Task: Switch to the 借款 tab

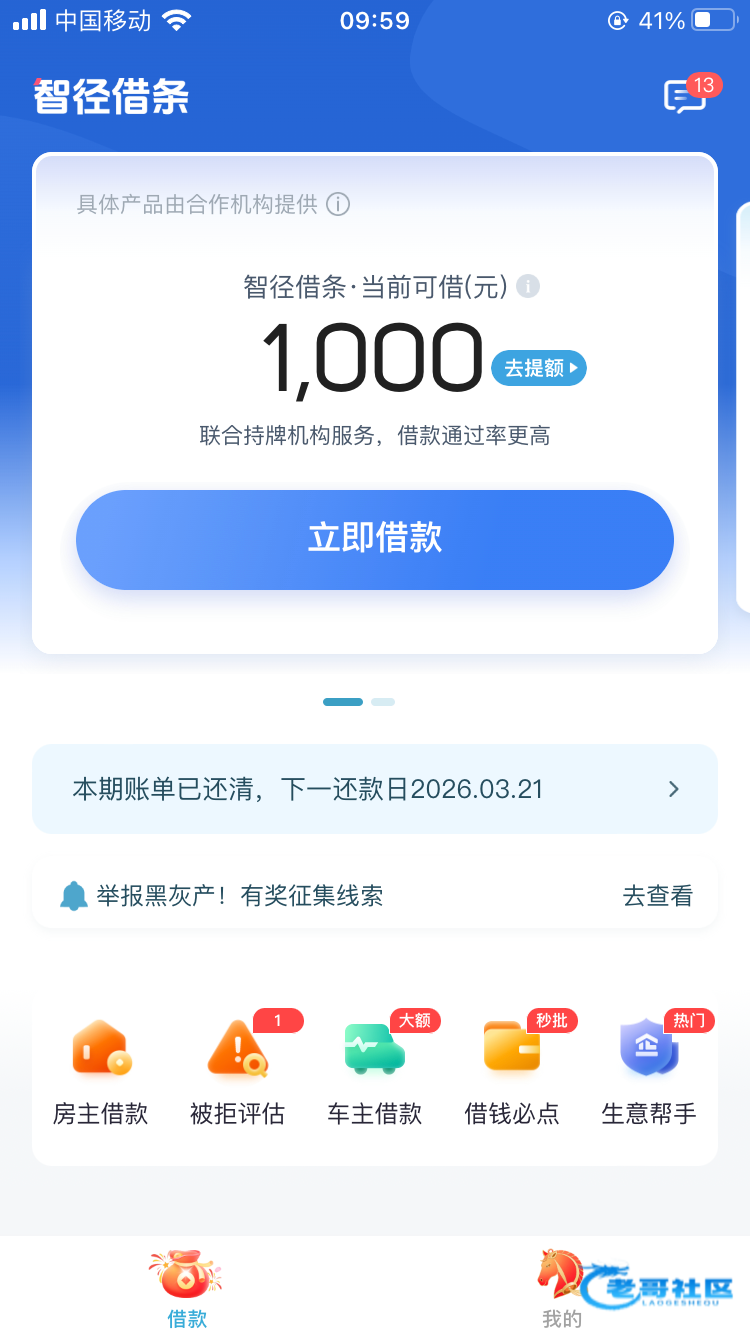Action: coord(187,1288)
